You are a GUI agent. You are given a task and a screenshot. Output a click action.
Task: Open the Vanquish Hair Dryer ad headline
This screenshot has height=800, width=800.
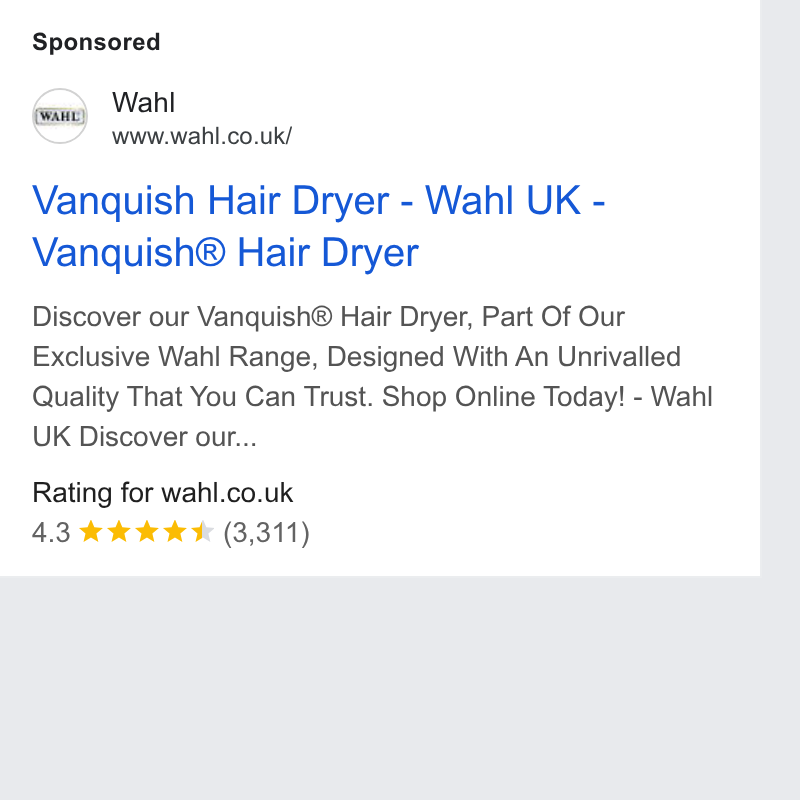318,226
